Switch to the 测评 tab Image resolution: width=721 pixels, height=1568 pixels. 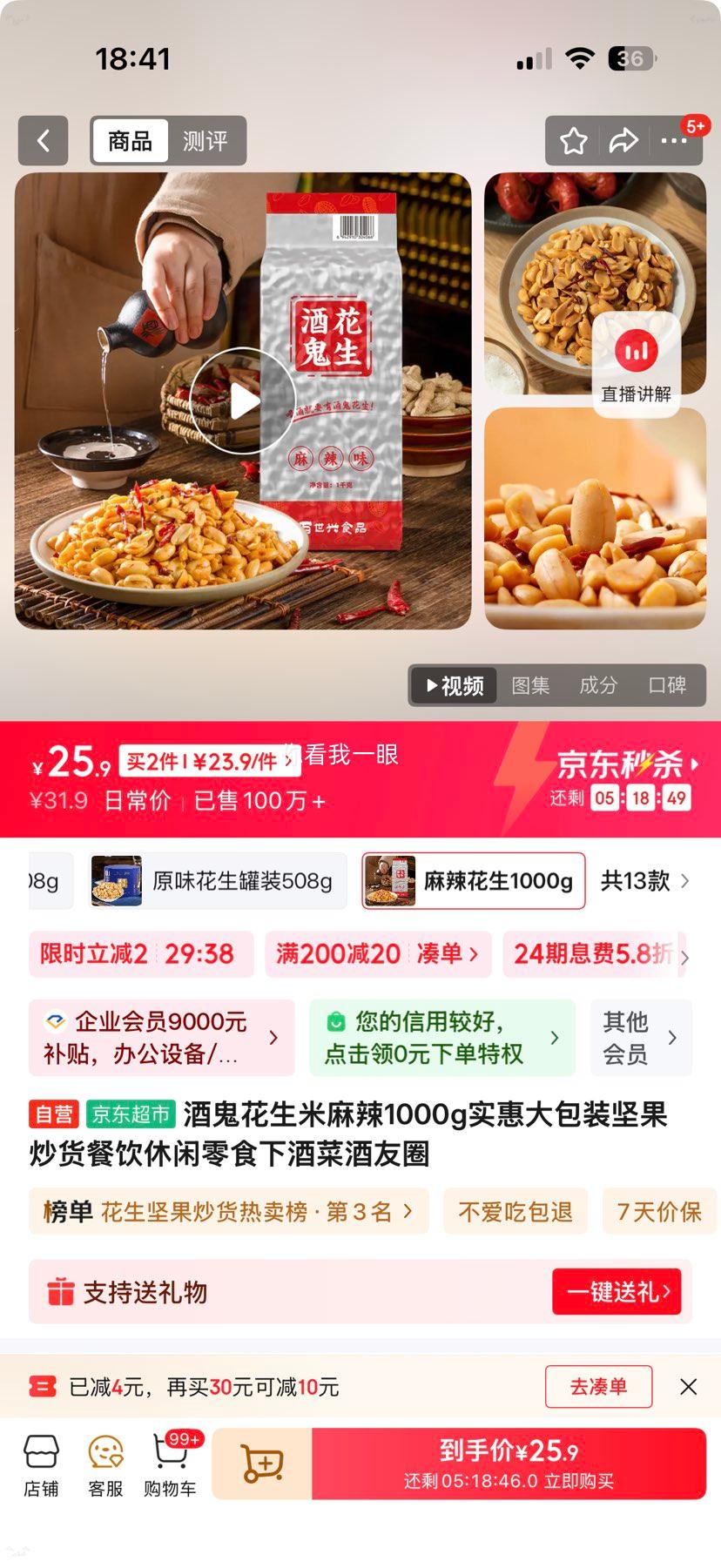point(205,140)
